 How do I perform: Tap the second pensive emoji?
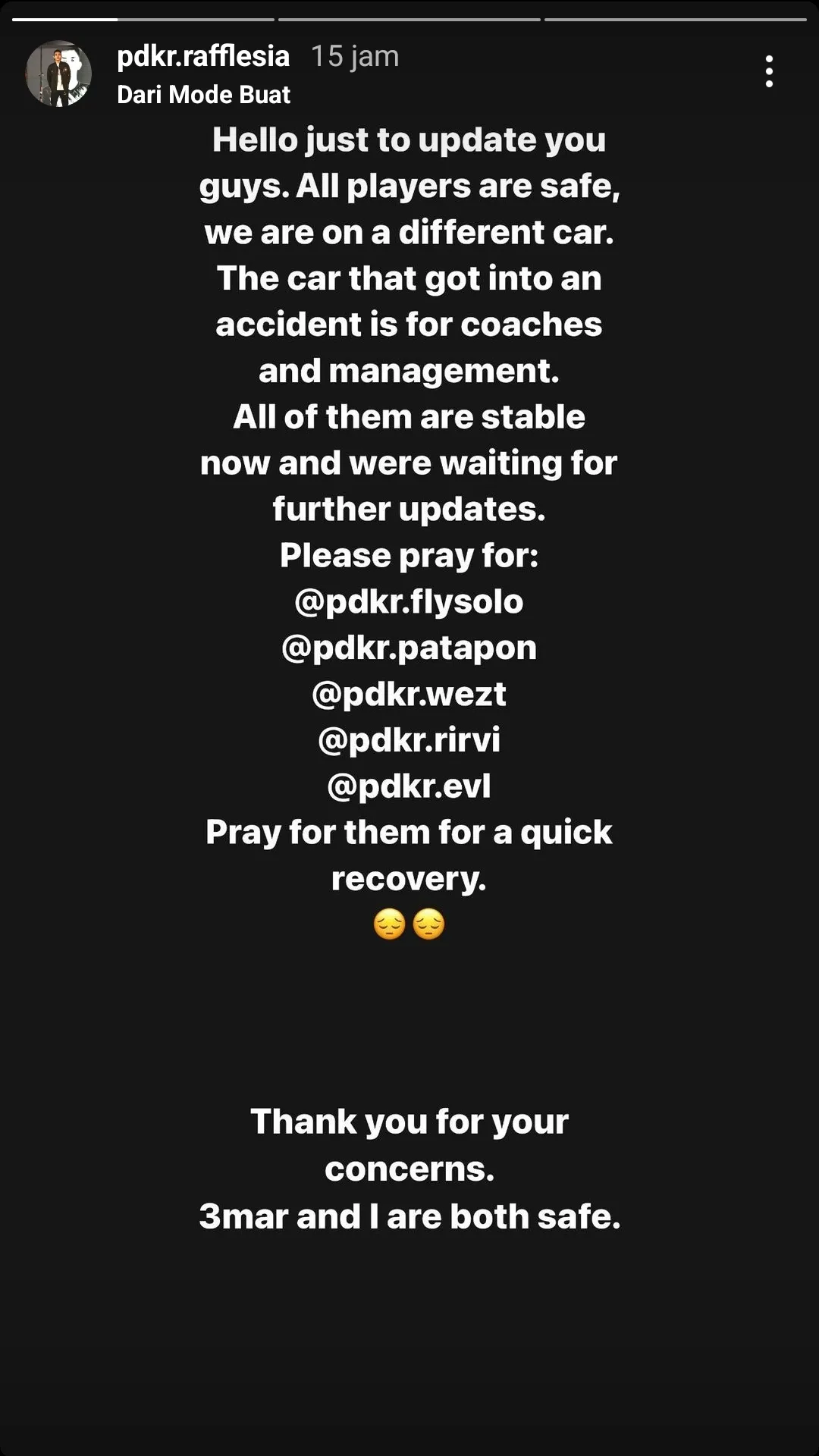click(x=430, y=924)
